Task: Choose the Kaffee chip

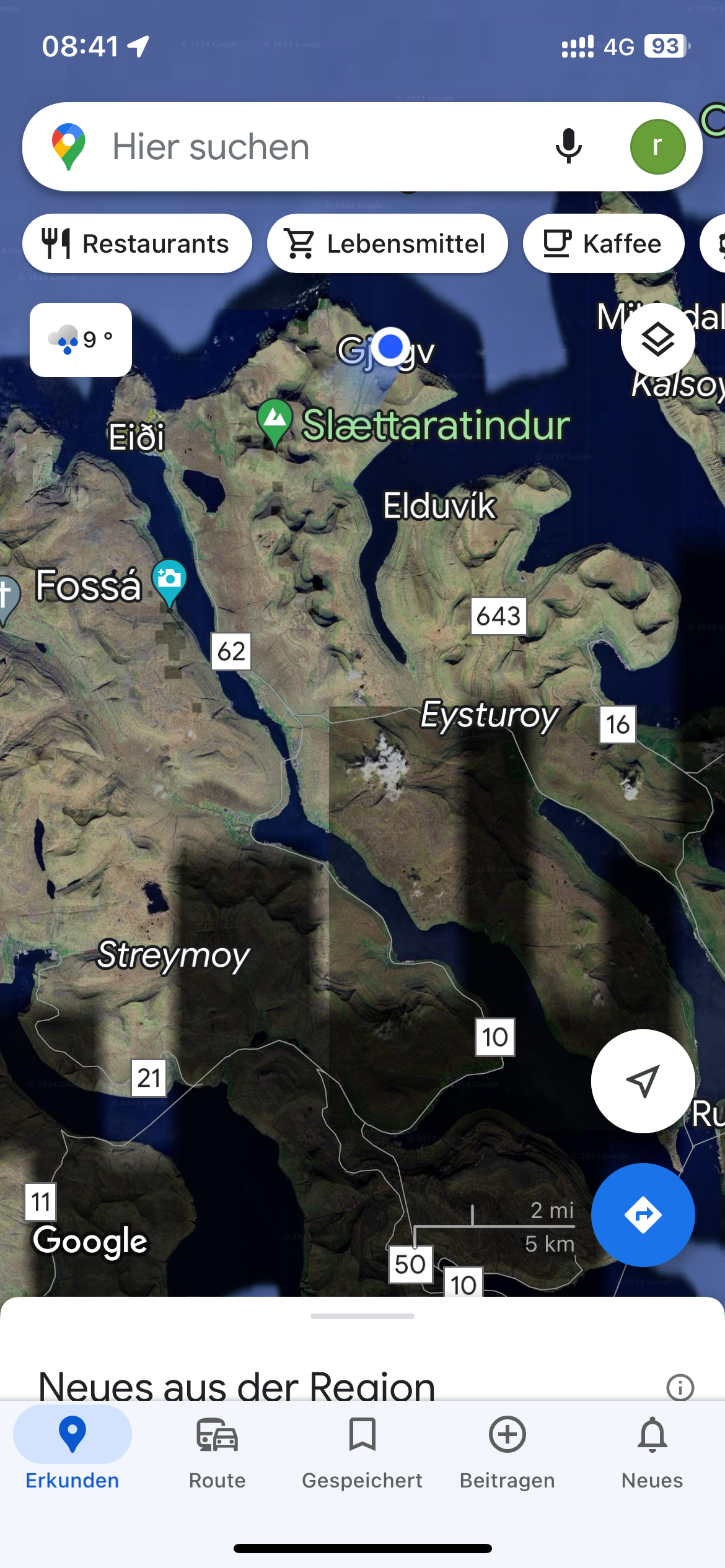Action: [x=604, y=243]
